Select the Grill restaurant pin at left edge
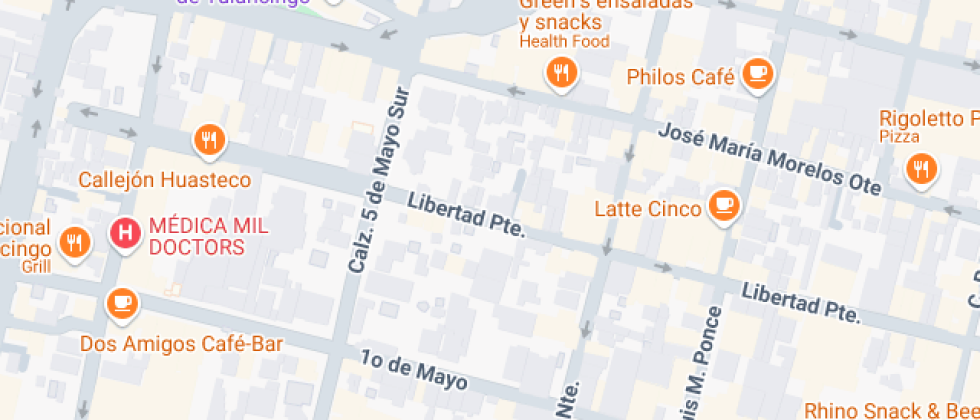 75,241
